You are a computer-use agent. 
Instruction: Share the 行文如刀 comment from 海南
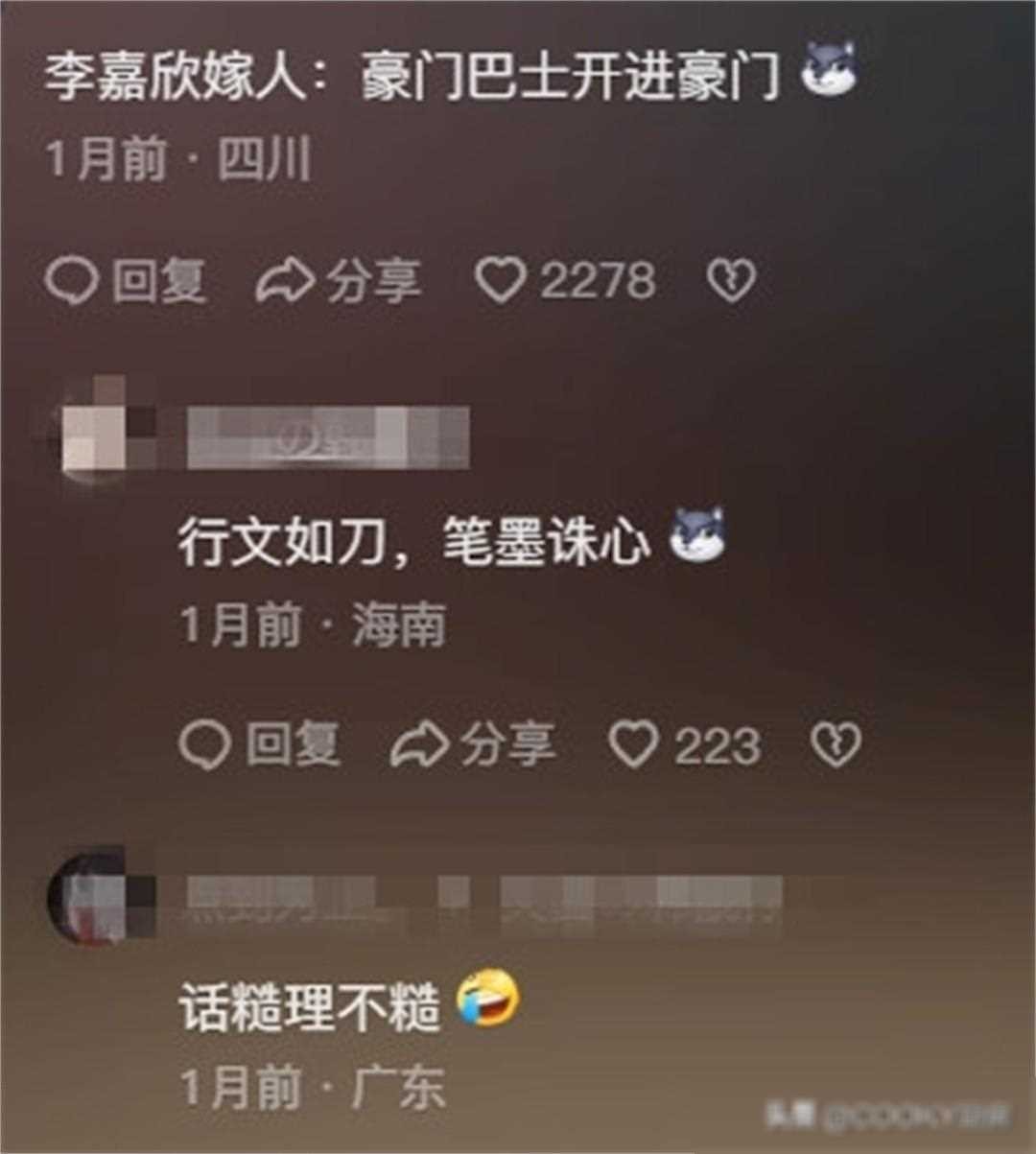[472, 745]
